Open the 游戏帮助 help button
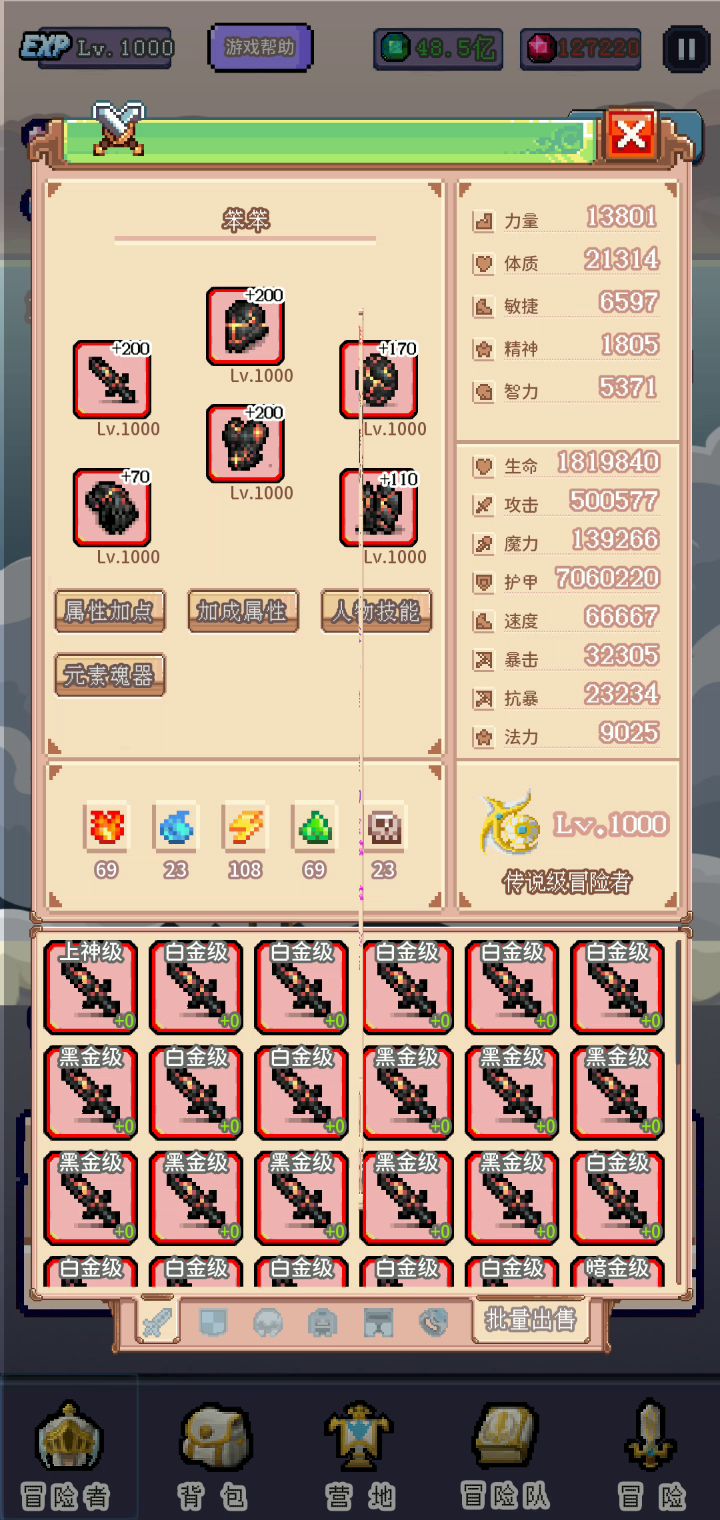Image resolution: width=720 pixels, height=1520 pixels. click(260, 47)
